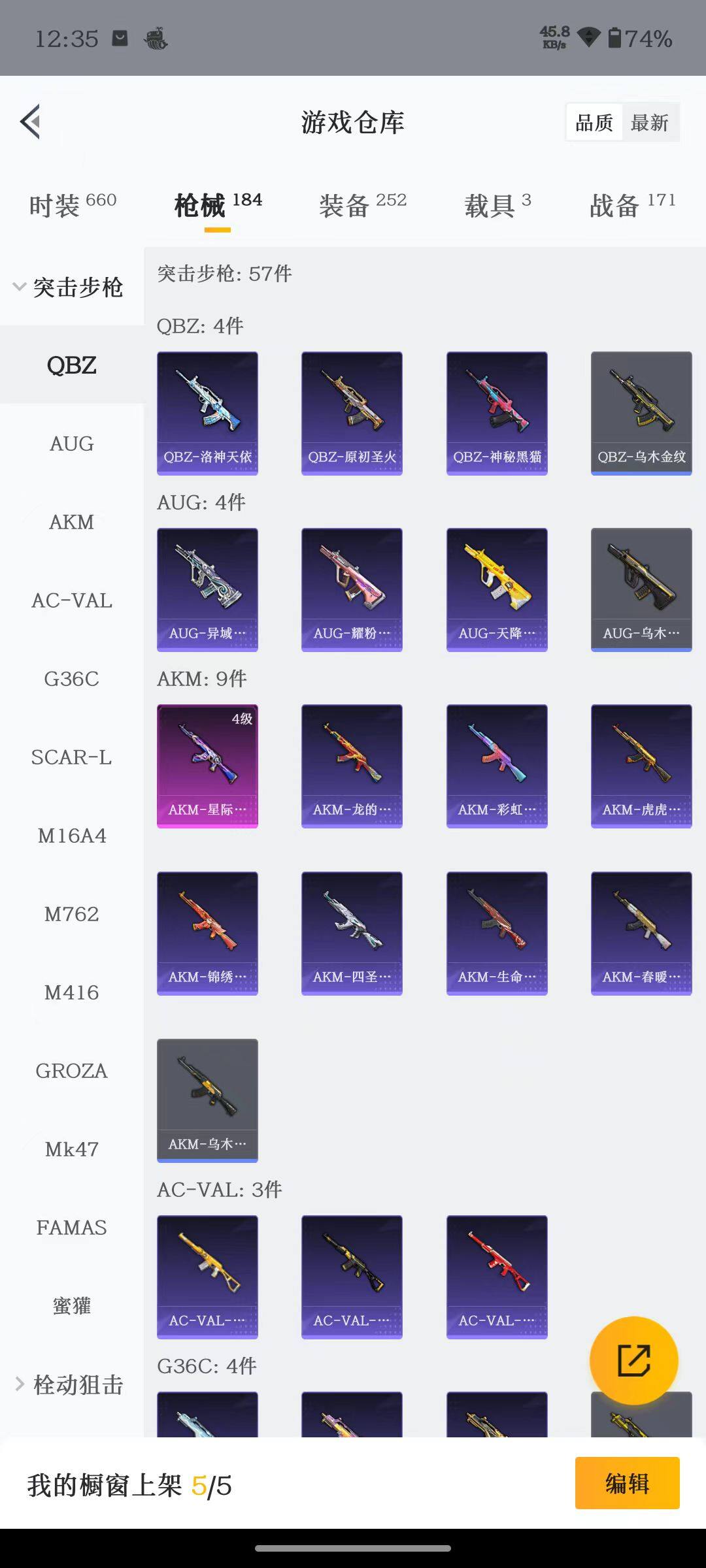The height and width of the screenshot is (1568, 706).
Task: Jump to SCAR-L in the sidebar
Action: [x=71, y=757]
